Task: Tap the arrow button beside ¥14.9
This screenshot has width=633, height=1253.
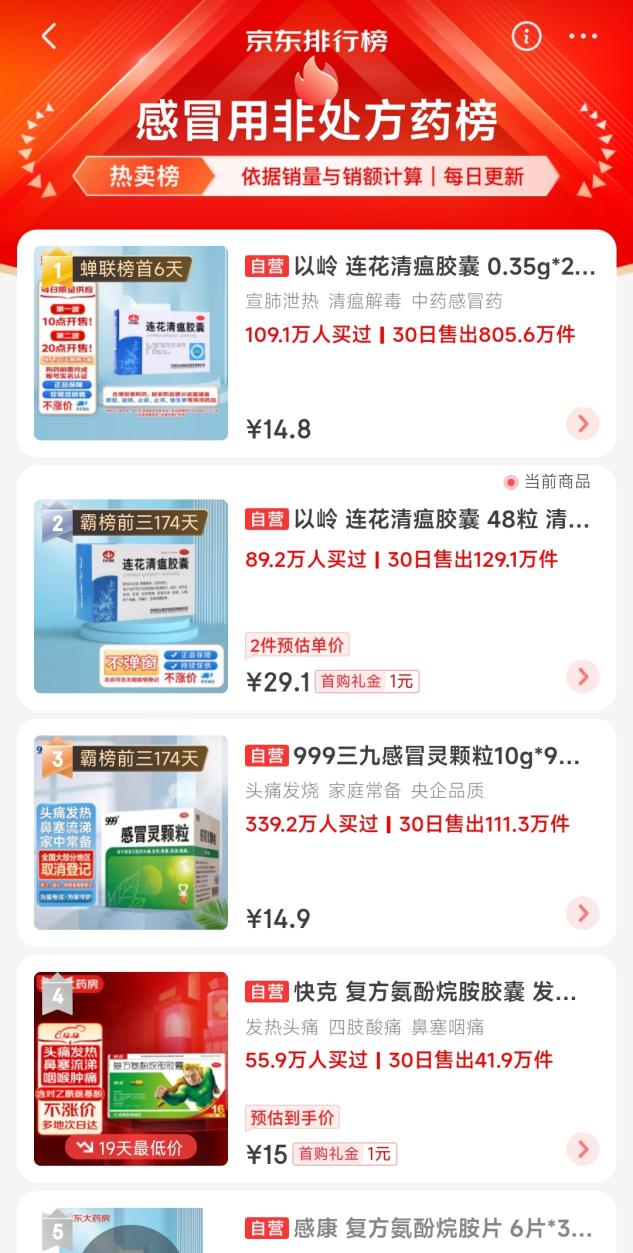Action: [x=582, y=913]
